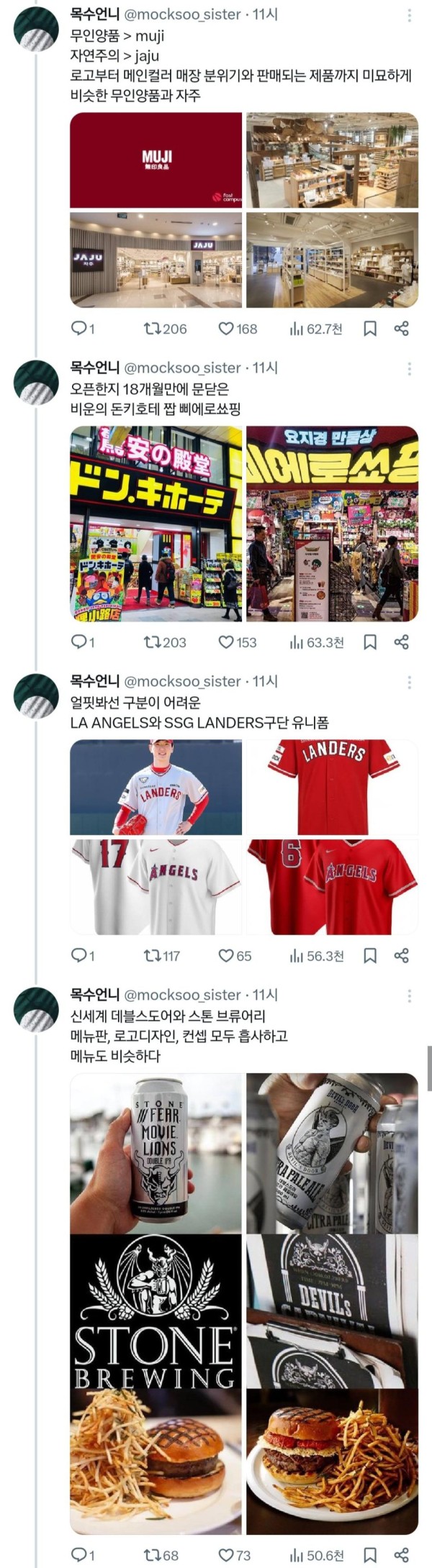Like the Don Quijote and 삐에로쑈핑 tweet
This screenshot has height=1568, width=432.
(226, 642)
